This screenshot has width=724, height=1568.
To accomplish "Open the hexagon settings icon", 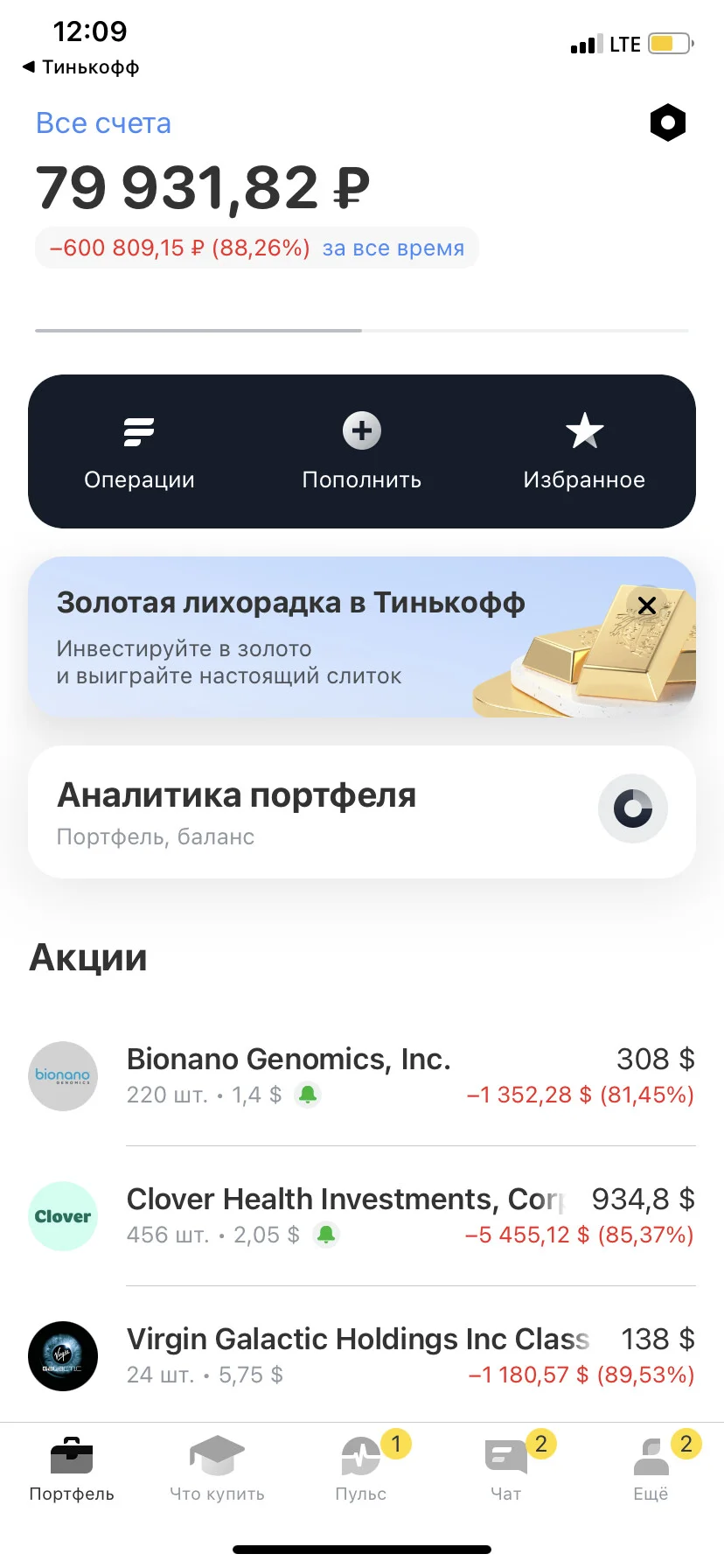I will tap(668, 123).
